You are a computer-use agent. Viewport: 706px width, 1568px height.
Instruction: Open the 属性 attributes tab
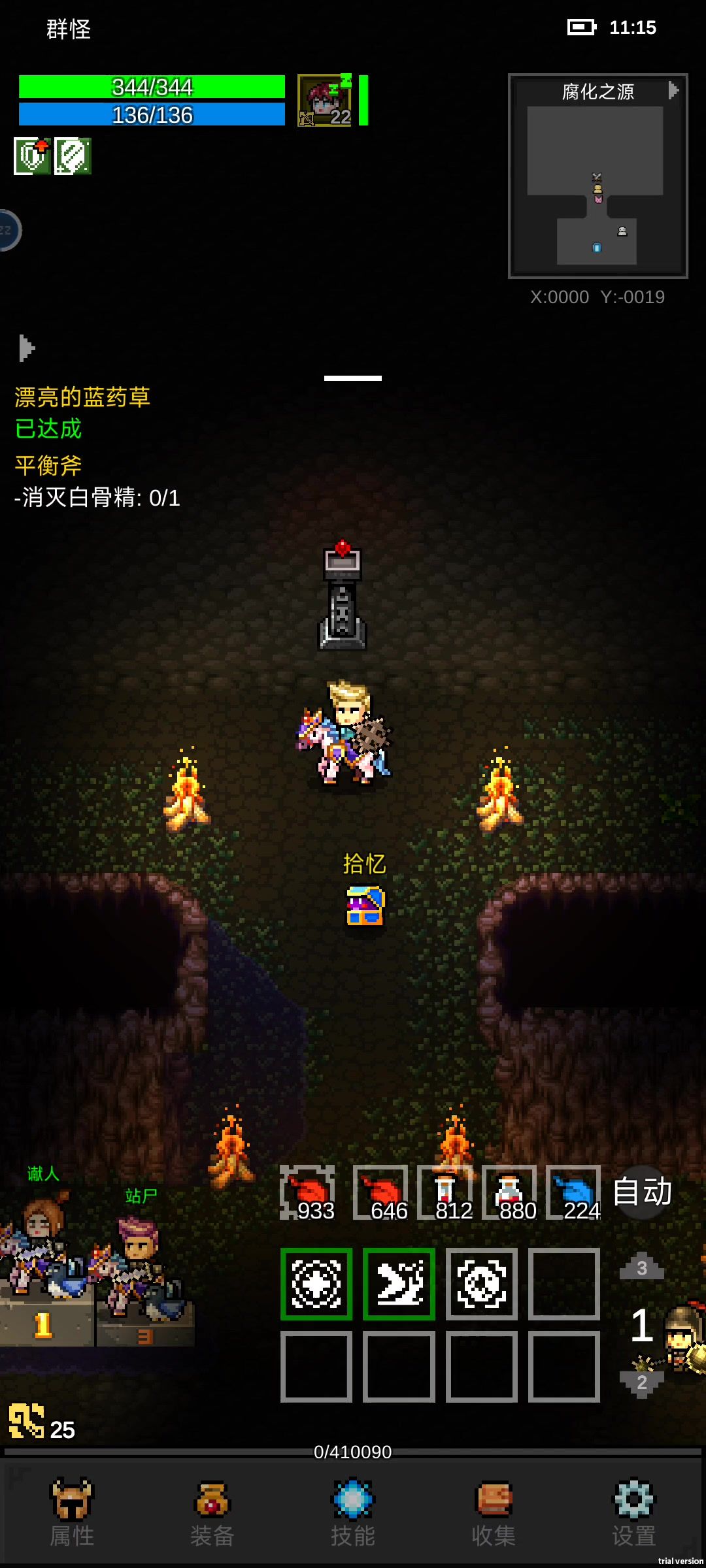[x=72, y=1512]
